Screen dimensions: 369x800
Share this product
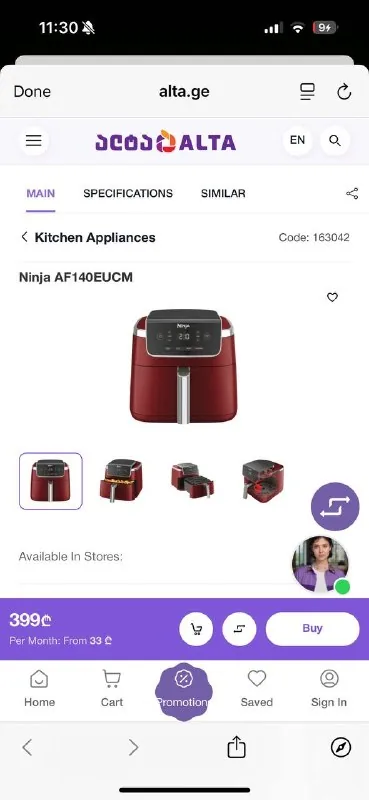click(x=352, y=193)
